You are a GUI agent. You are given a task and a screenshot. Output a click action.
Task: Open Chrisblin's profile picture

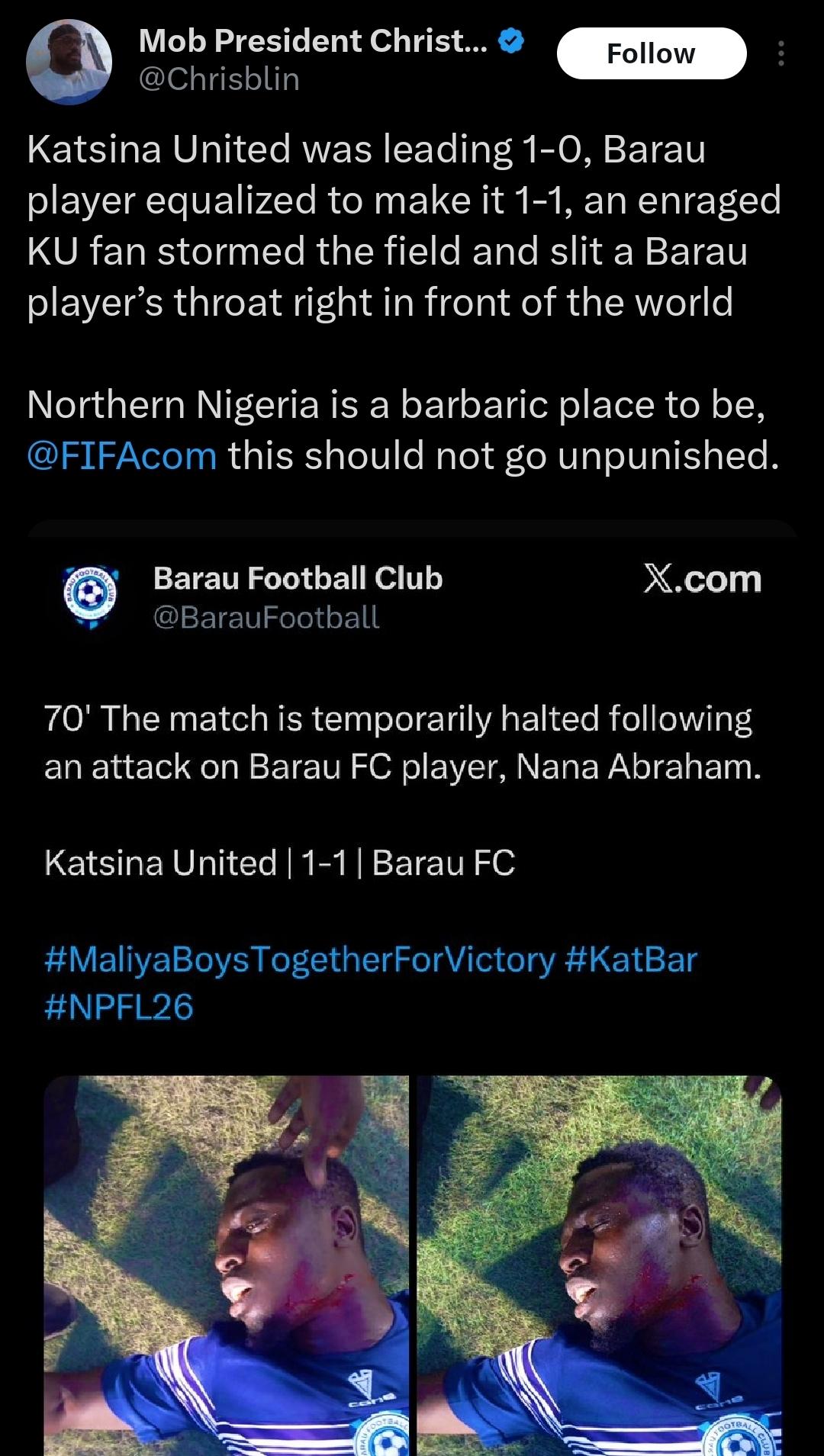pos(69,62)
